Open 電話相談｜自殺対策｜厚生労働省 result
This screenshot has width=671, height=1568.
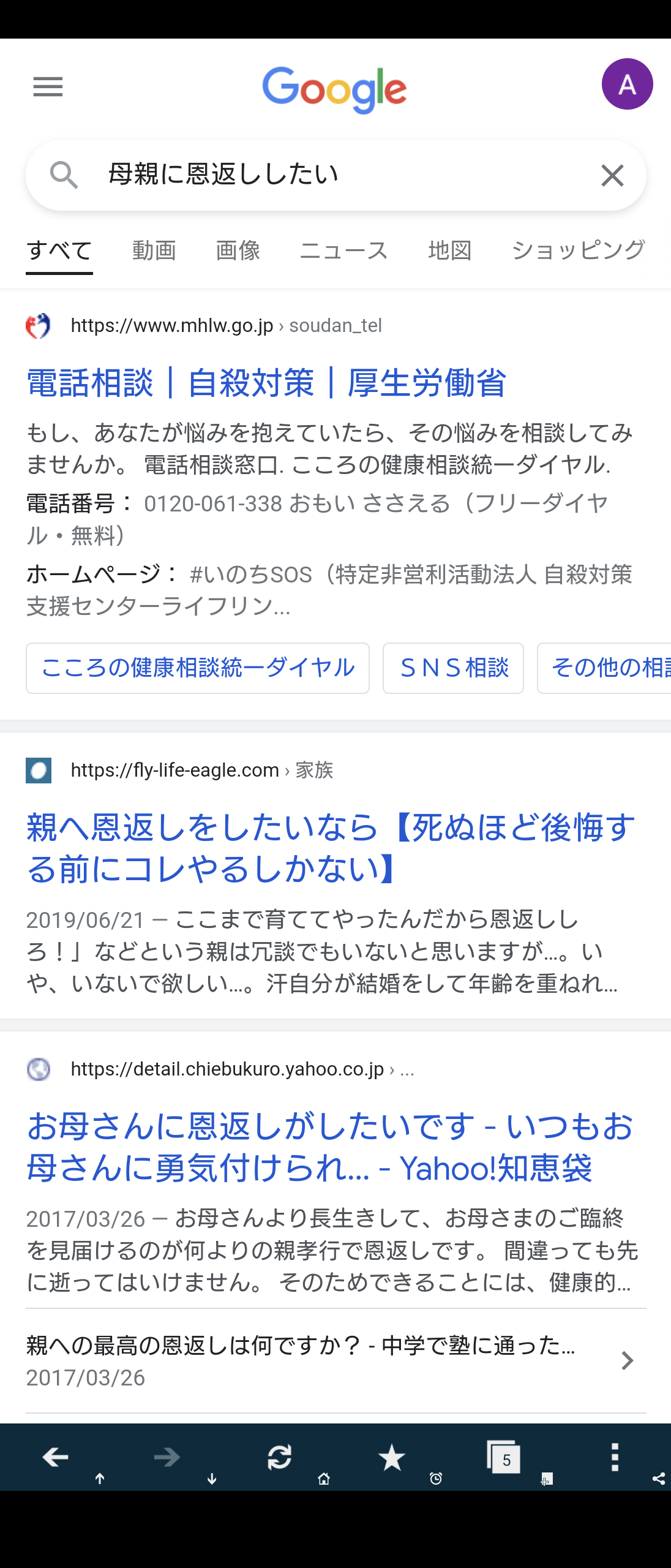point(266,383)
